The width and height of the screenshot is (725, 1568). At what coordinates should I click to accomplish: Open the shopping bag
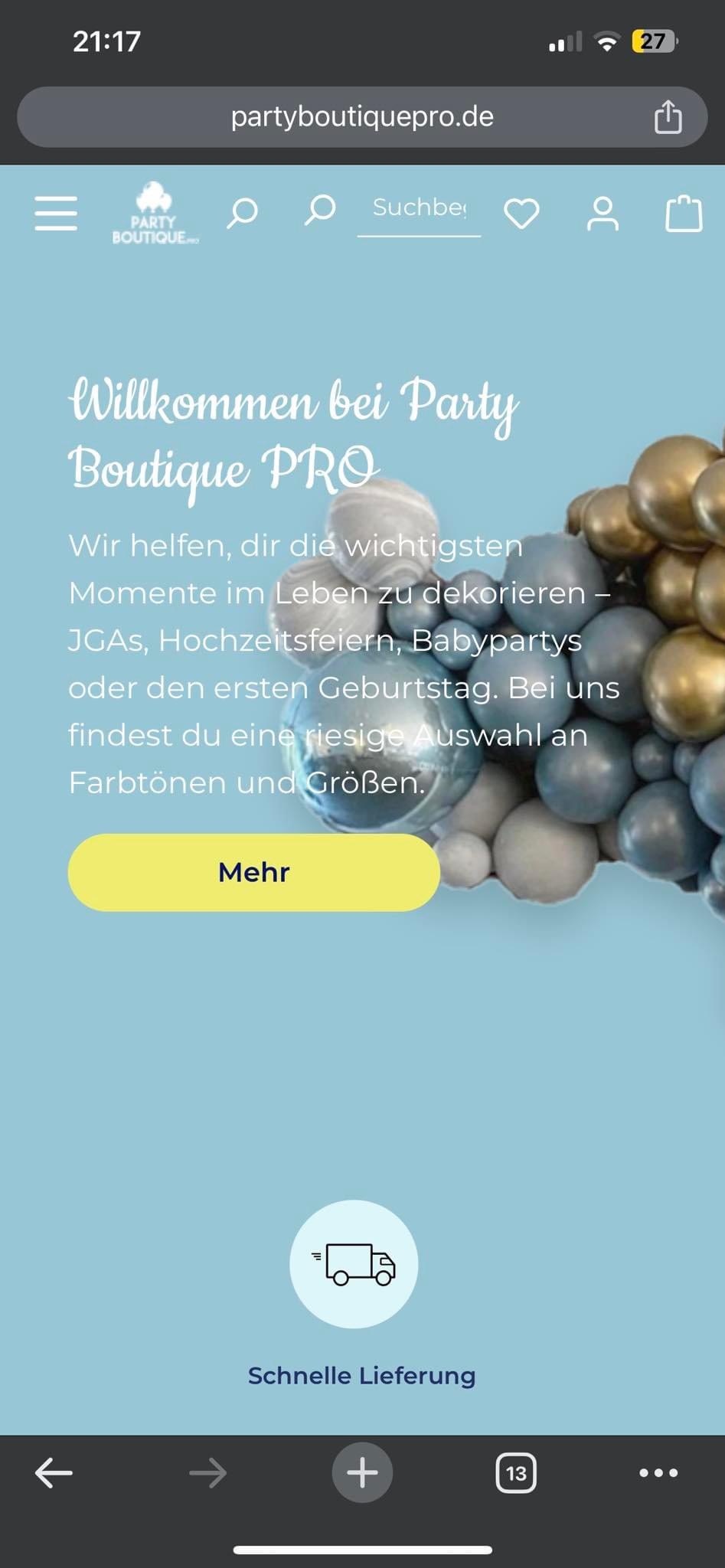coord(683,214)
